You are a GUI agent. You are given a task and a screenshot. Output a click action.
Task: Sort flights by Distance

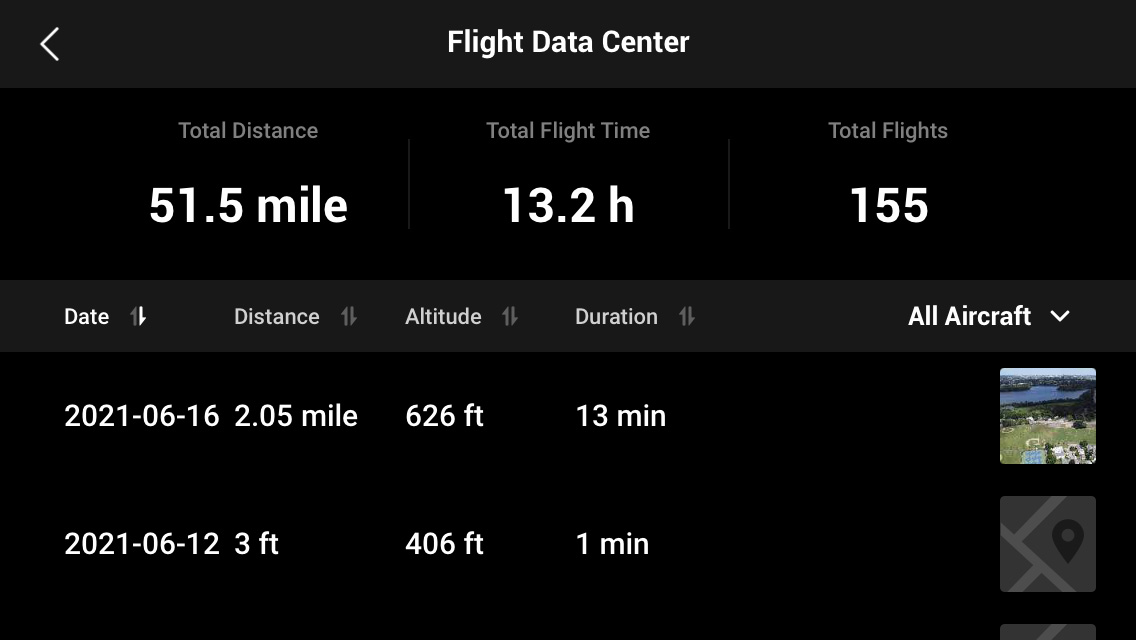(294, 317)
